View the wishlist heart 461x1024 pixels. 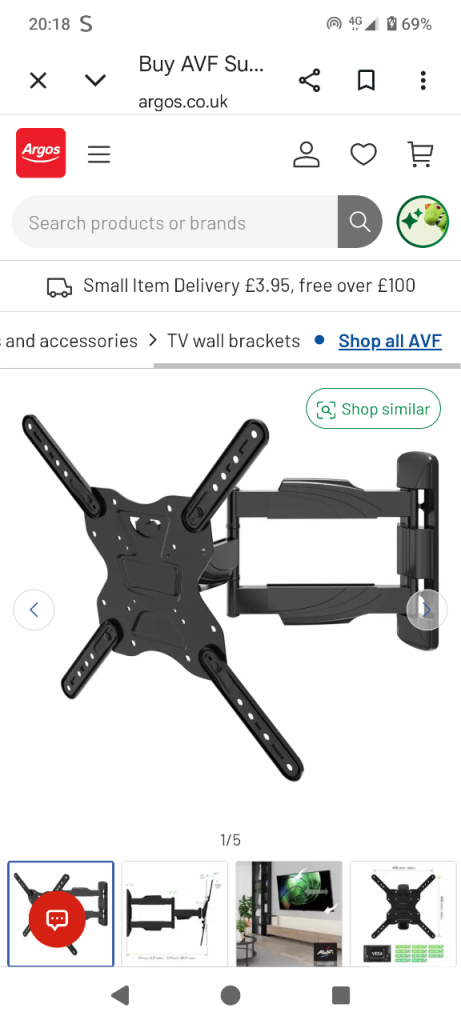364,154
